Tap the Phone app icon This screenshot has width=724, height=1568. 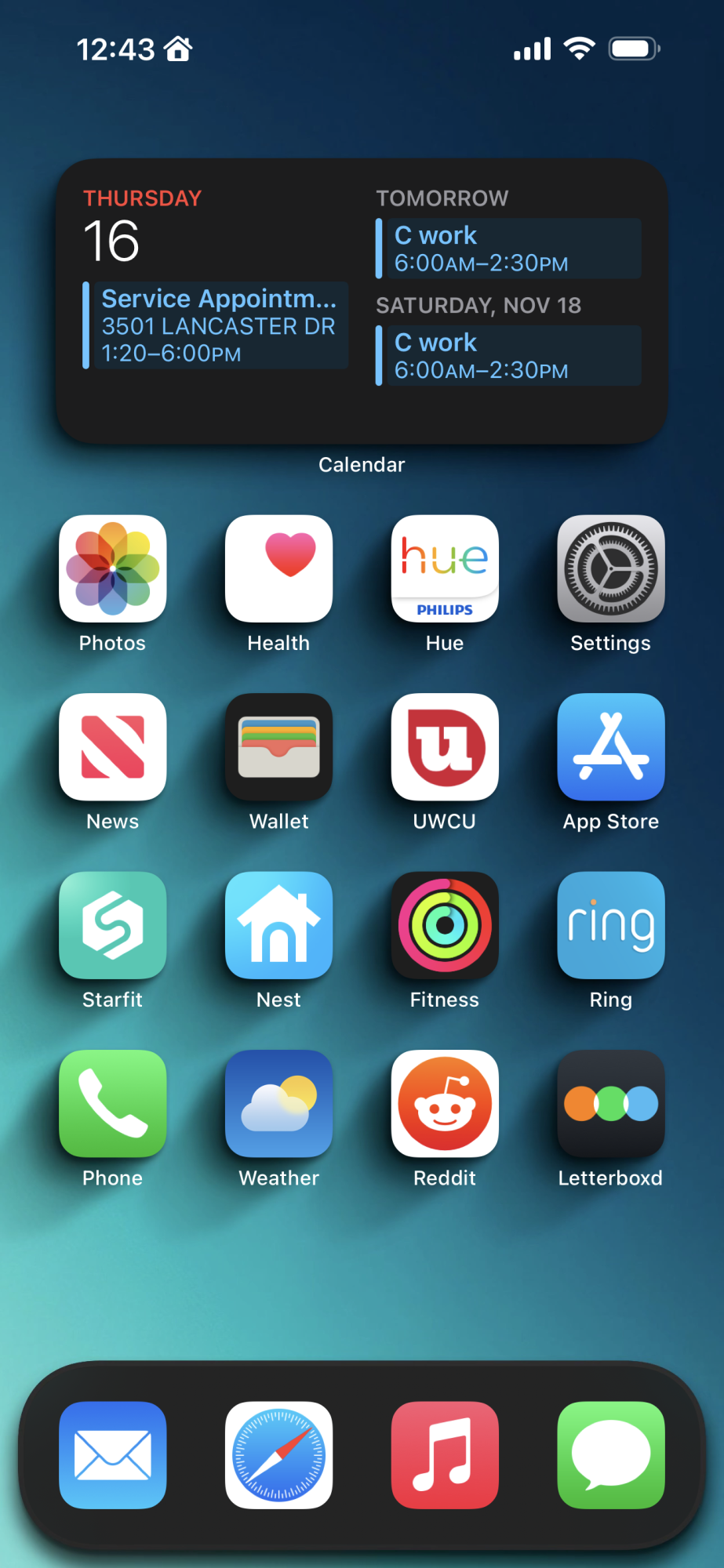click(x=113, y=1104)
